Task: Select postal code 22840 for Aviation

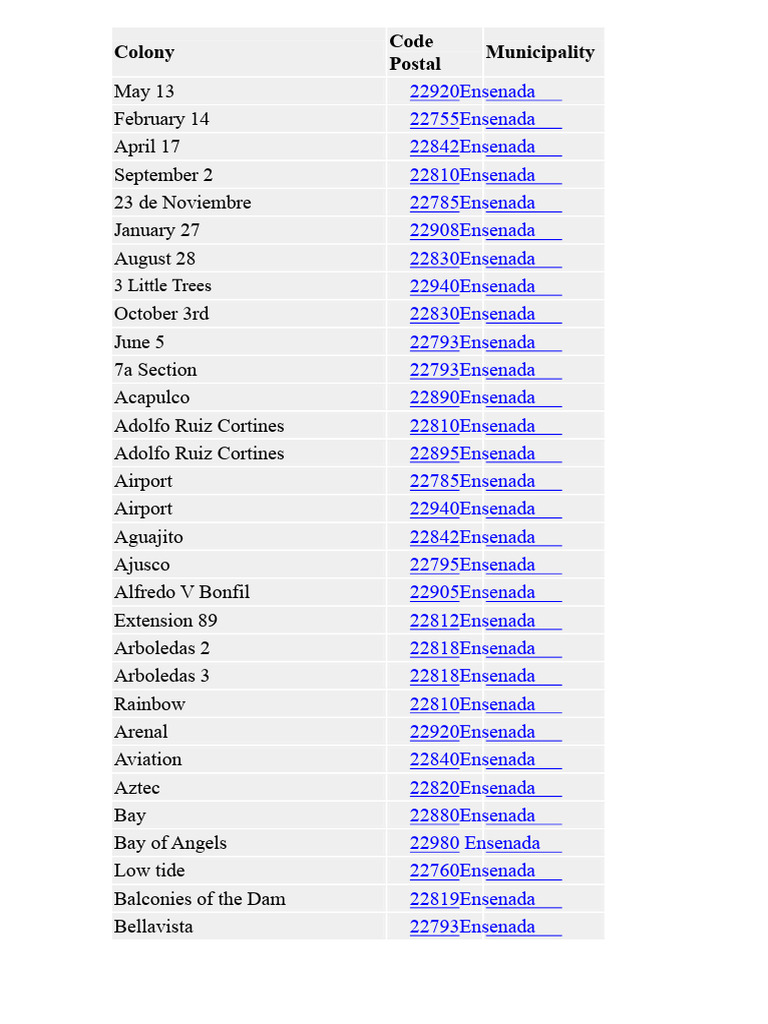Action: 434,759
